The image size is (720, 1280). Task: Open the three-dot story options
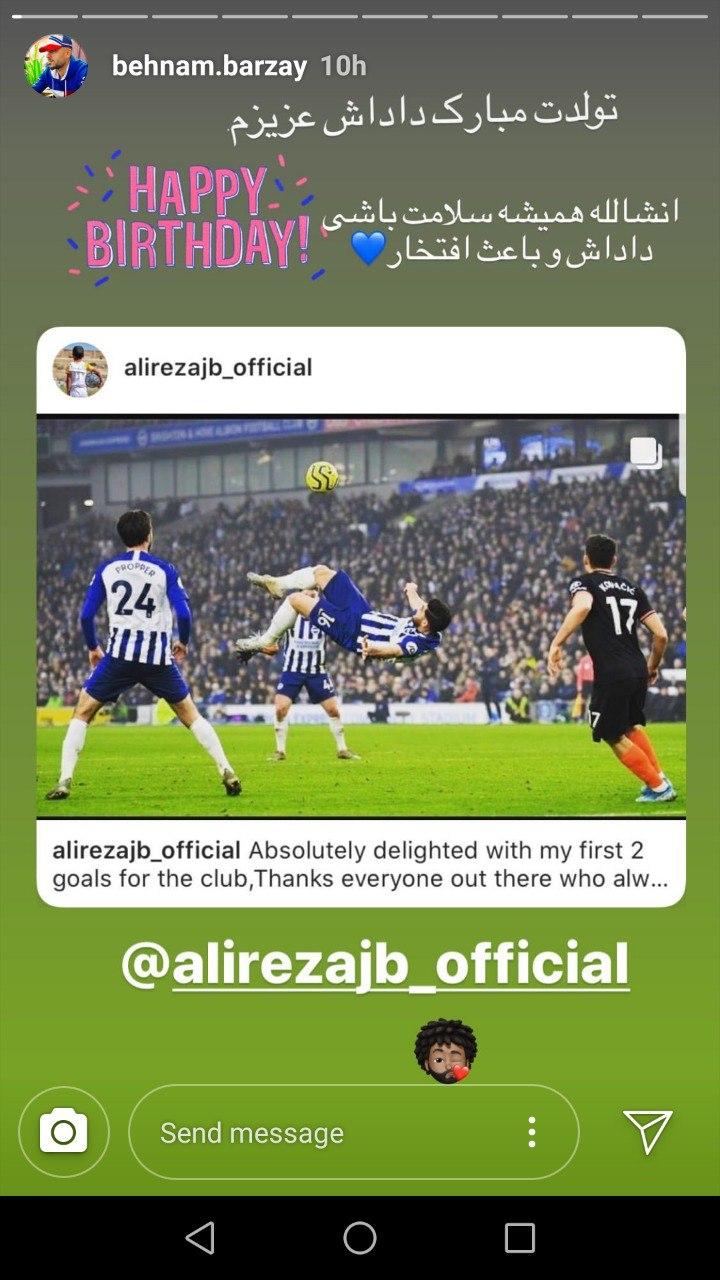pos(532,1132)
